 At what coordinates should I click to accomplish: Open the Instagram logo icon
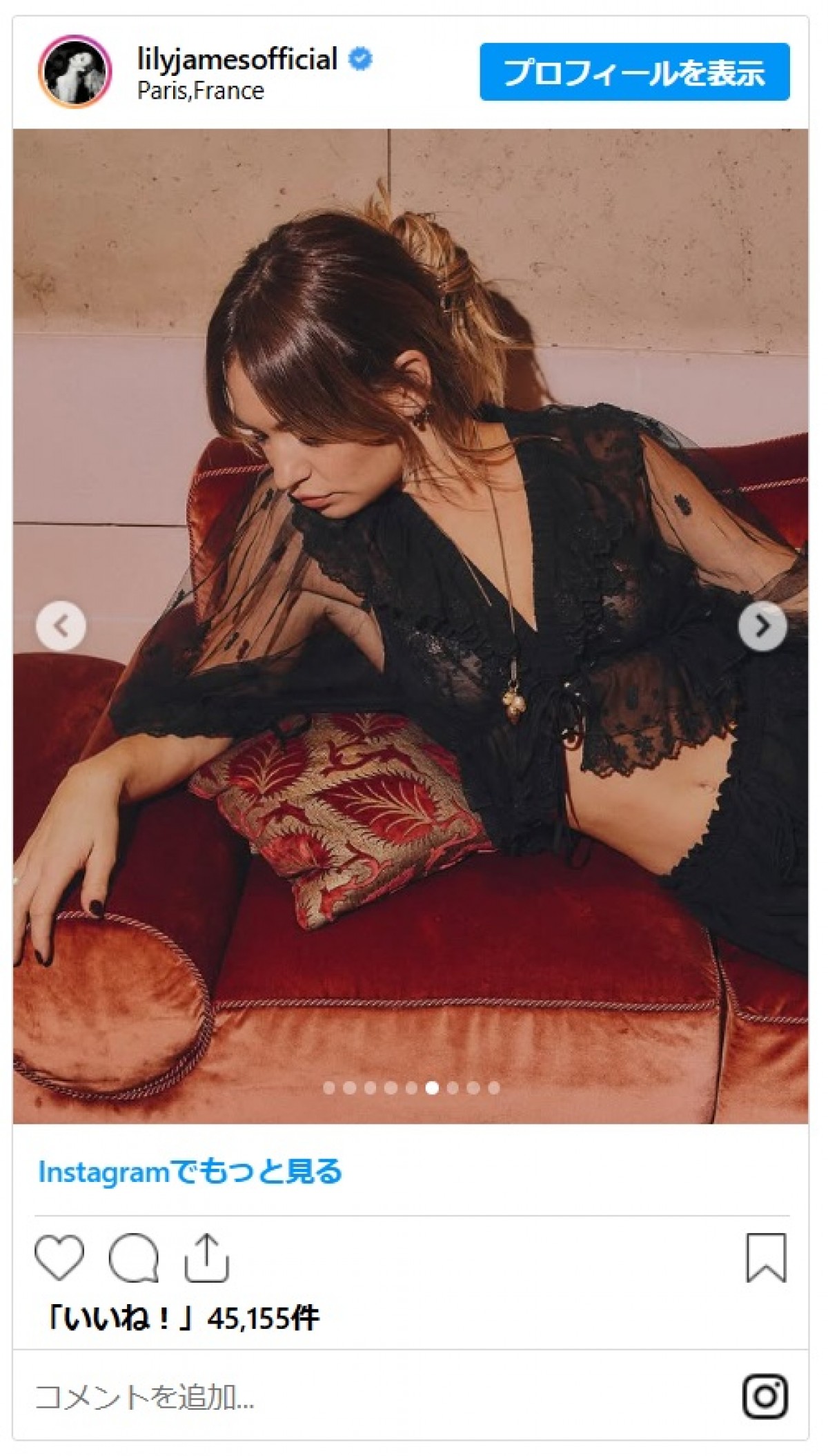coord(765,1397)
